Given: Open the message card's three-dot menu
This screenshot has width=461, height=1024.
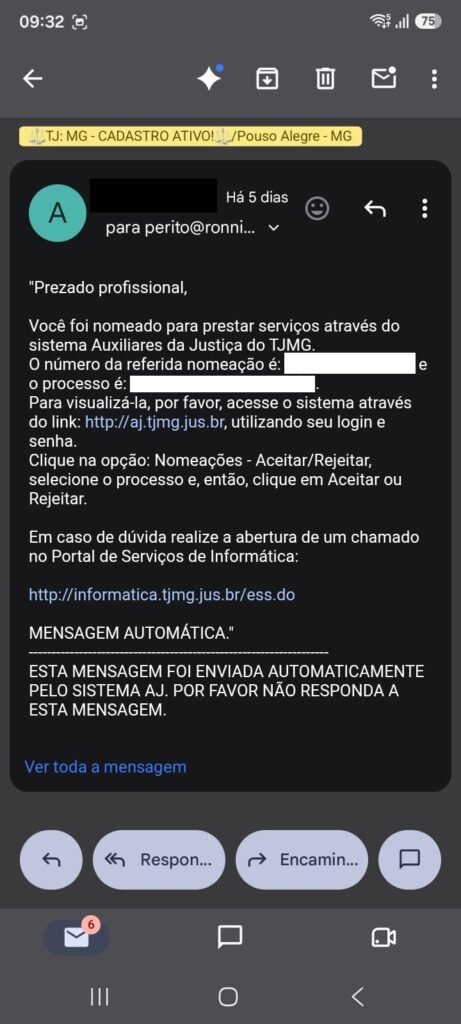Looking at the screenshot, I should [425, 209].
